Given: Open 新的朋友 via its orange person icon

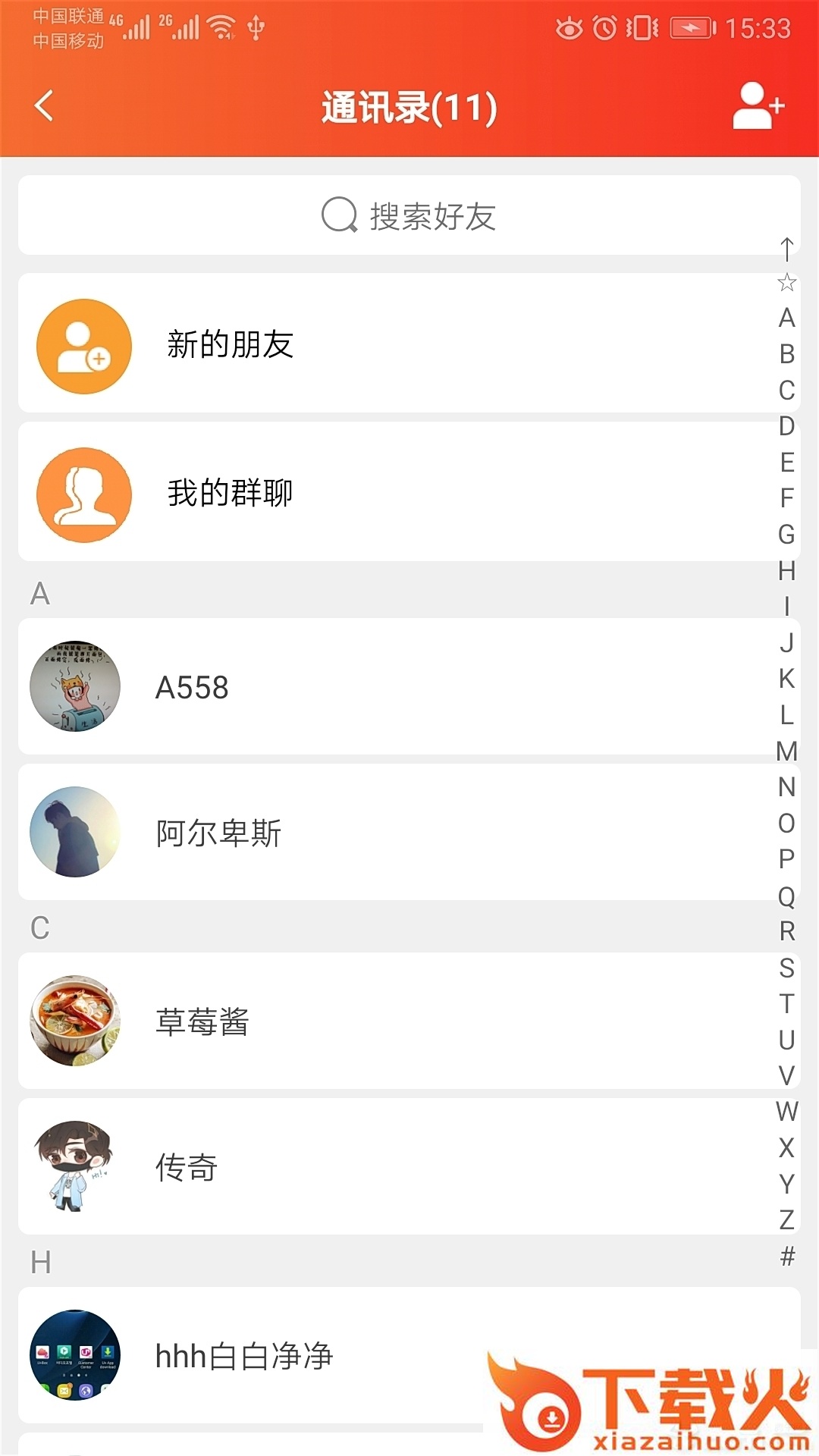Looking at the screenshot, I should pyautogui.click(x=83, y=345).
